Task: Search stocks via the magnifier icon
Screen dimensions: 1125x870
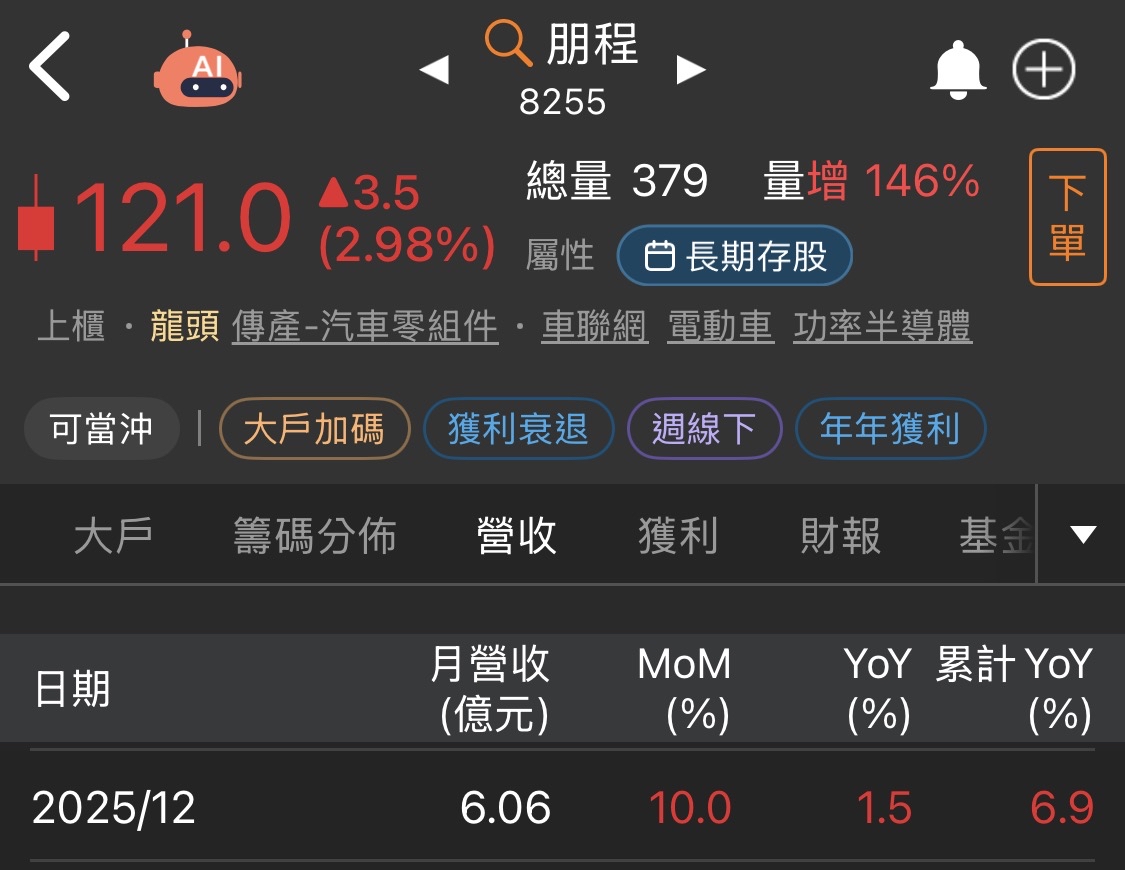Action: click(x=507, y=44)
